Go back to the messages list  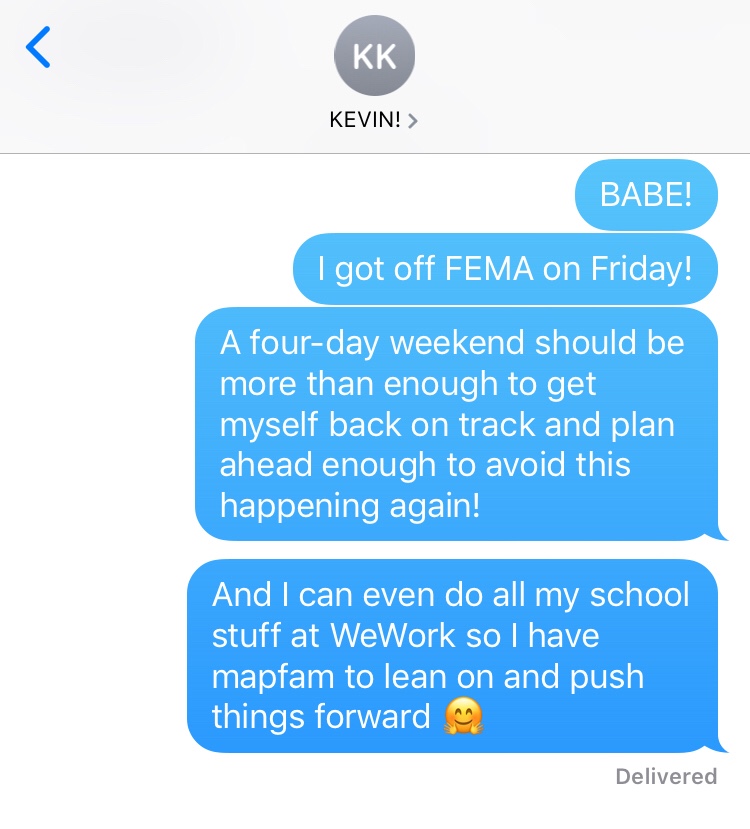[x=38, y=49]
